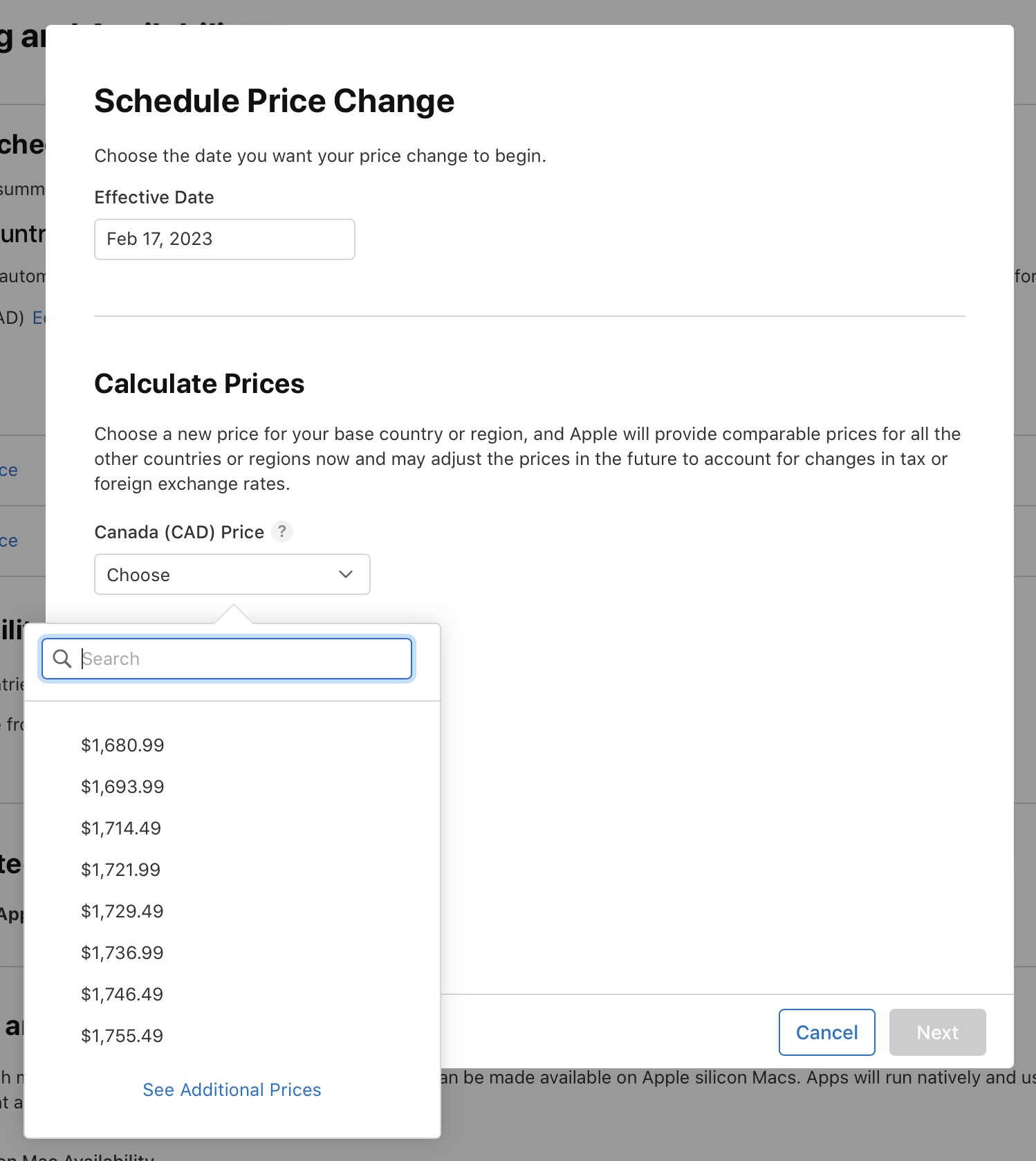This screenshot has width=1036, height=1161.
Task: Click the Schedule Price Change heading
Action: (274, 101)
